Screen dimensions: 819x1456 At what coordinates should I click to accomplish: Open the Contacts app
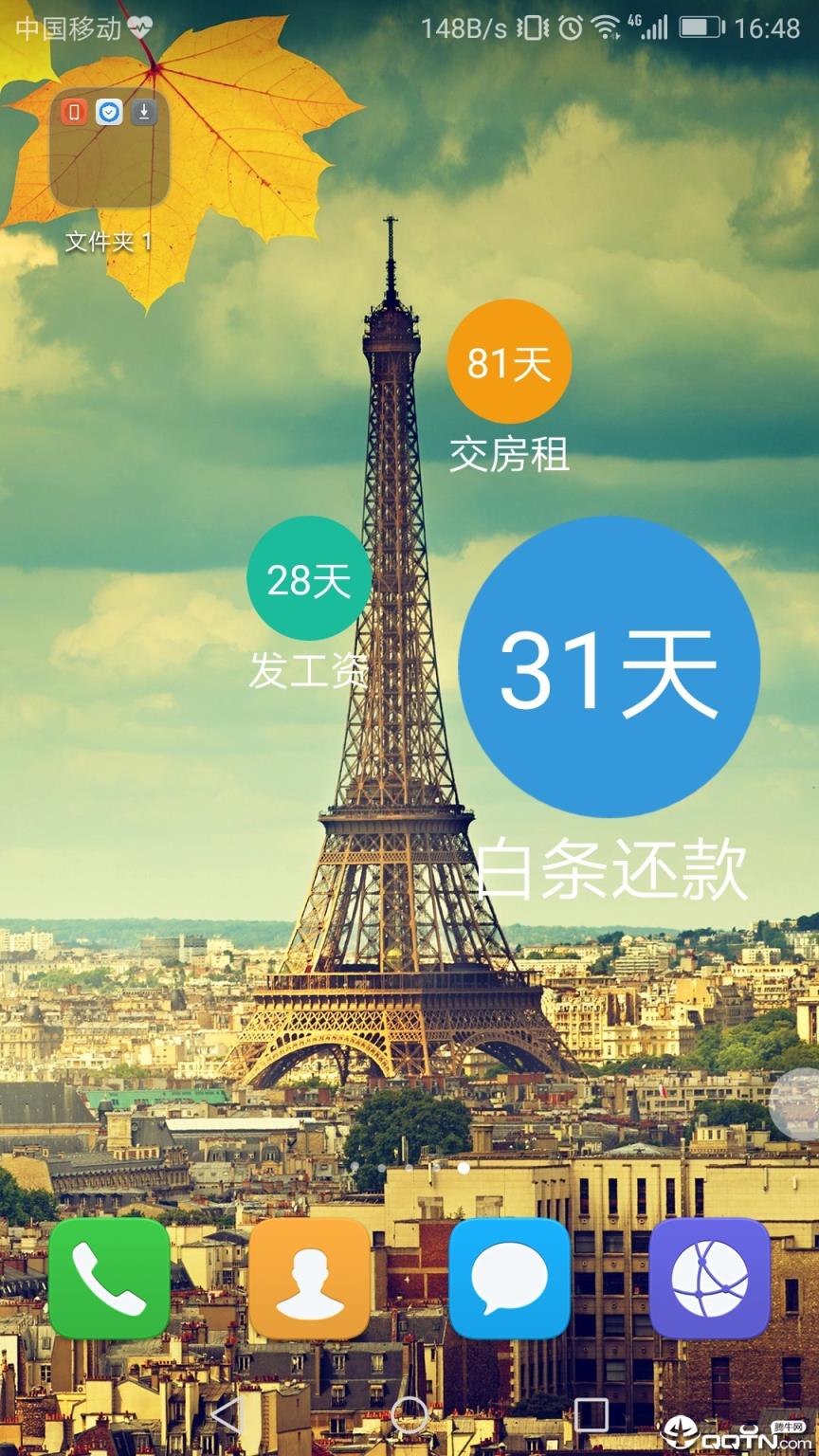click(x=309, y=1279)
